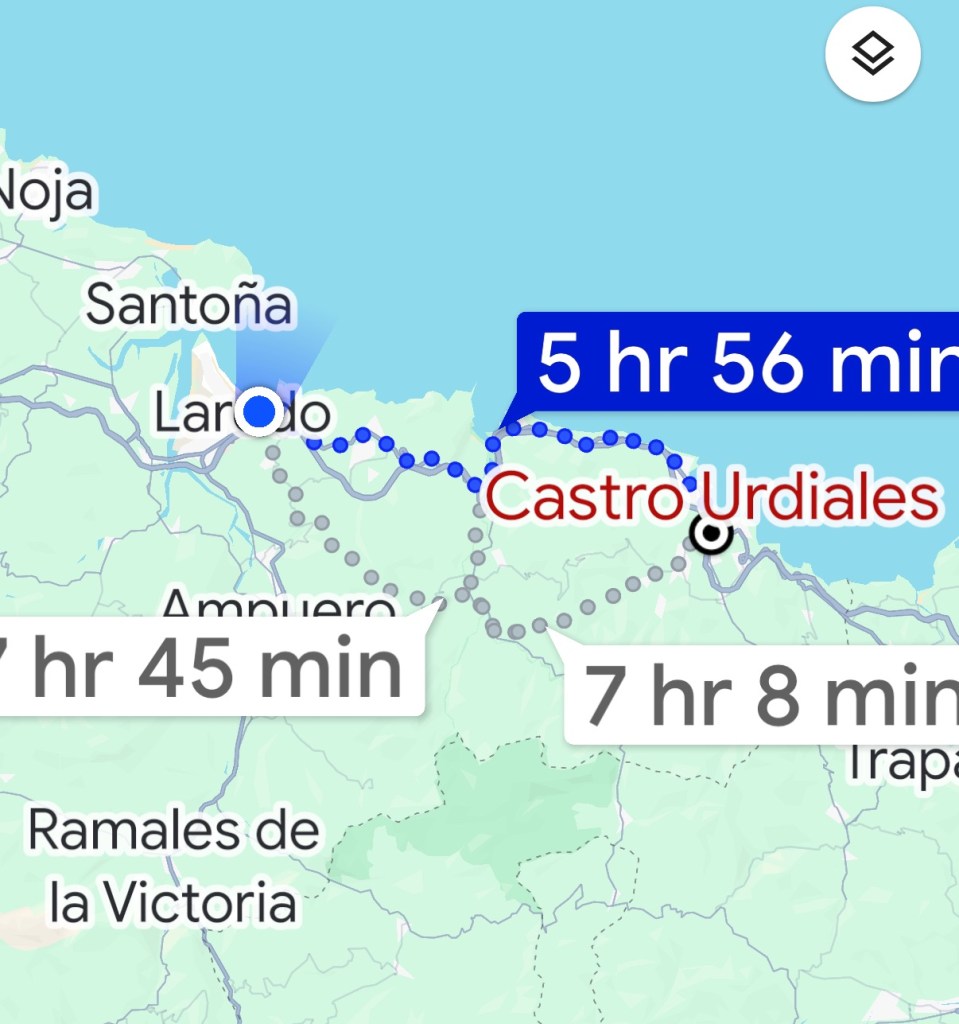
Task: Open the map layers button
Action: pyautogui.click(x=872, y=54)
